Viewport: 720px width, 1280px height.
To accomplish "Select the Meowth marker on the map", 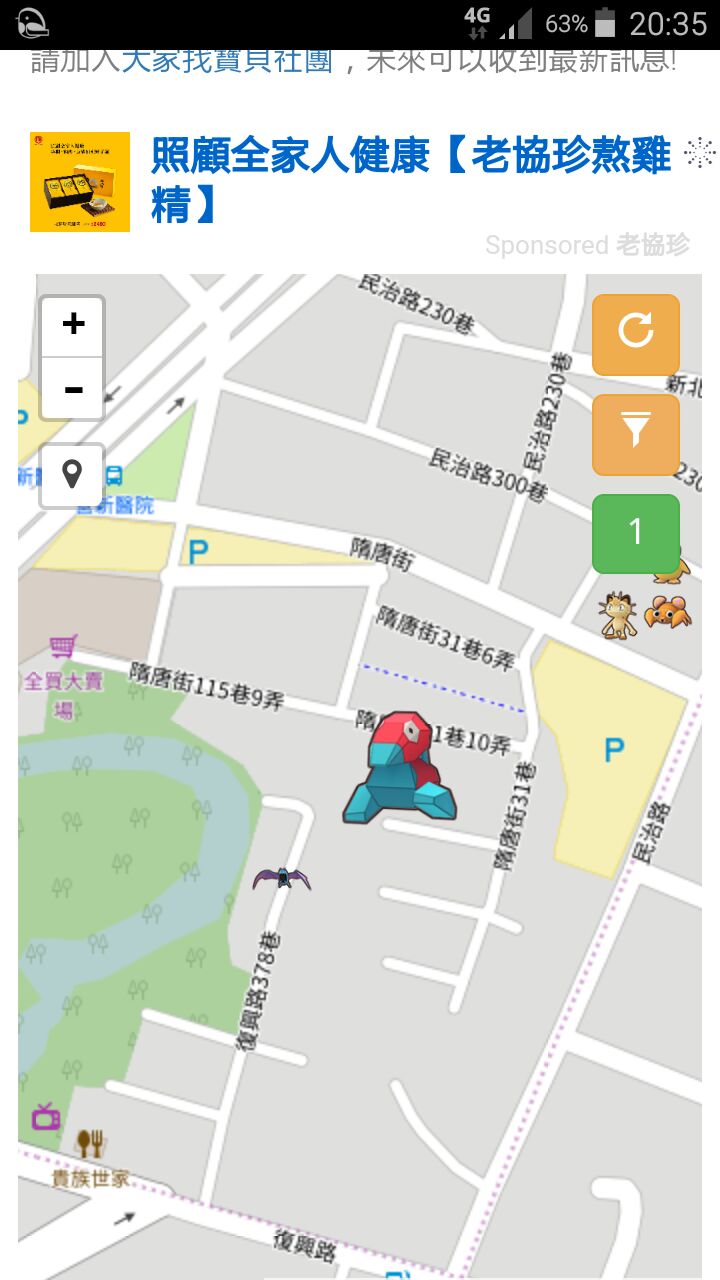I will [x=617, y=615].
